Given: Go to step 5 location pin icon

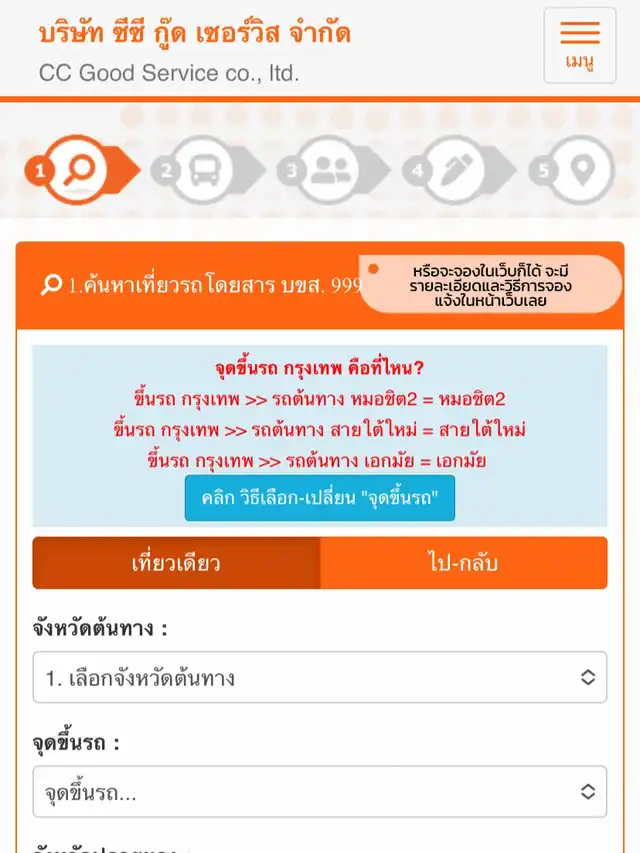Looking at the screenshot, I should pos(580,169).
